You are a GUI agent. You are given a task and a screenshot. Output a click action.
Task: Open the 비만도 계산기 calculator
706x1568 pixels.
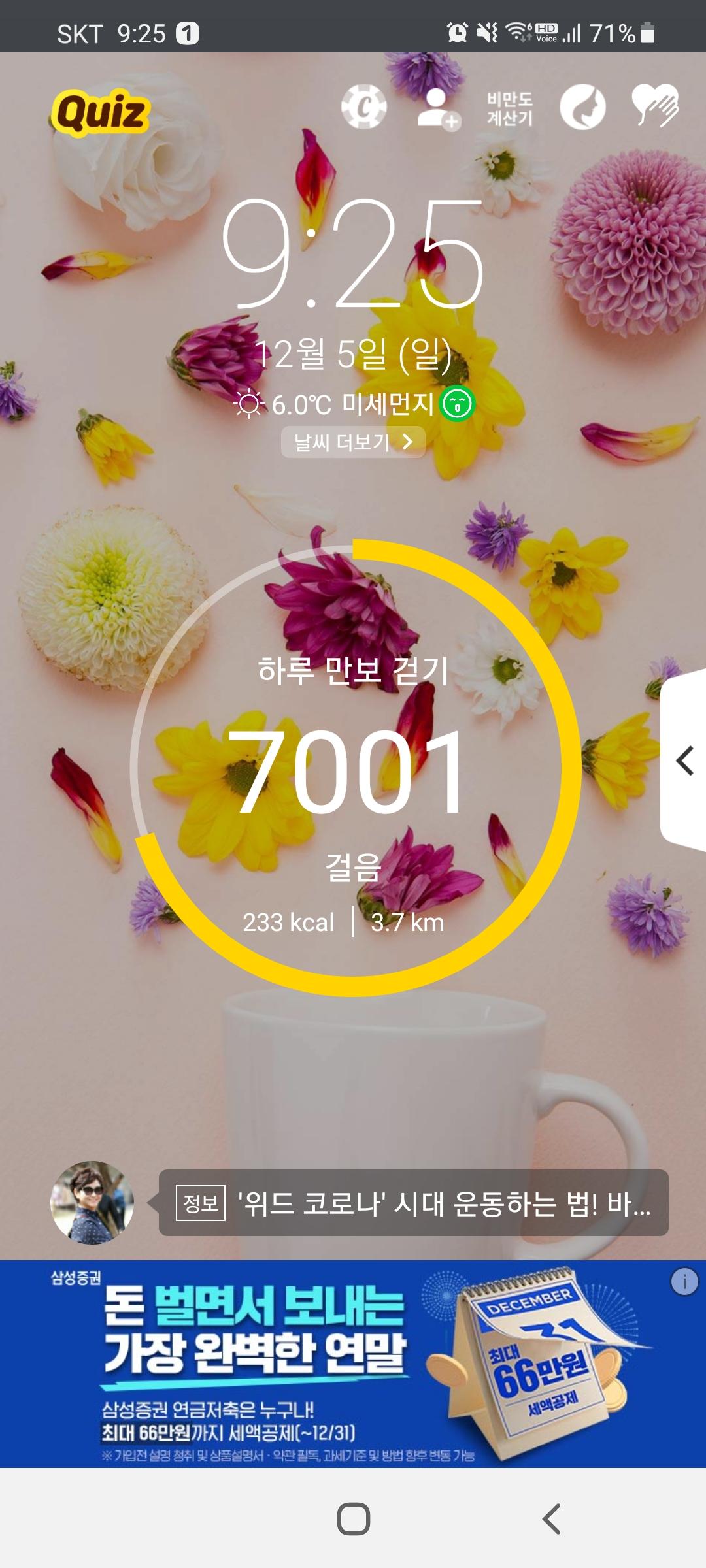click(x=510, y=109)
